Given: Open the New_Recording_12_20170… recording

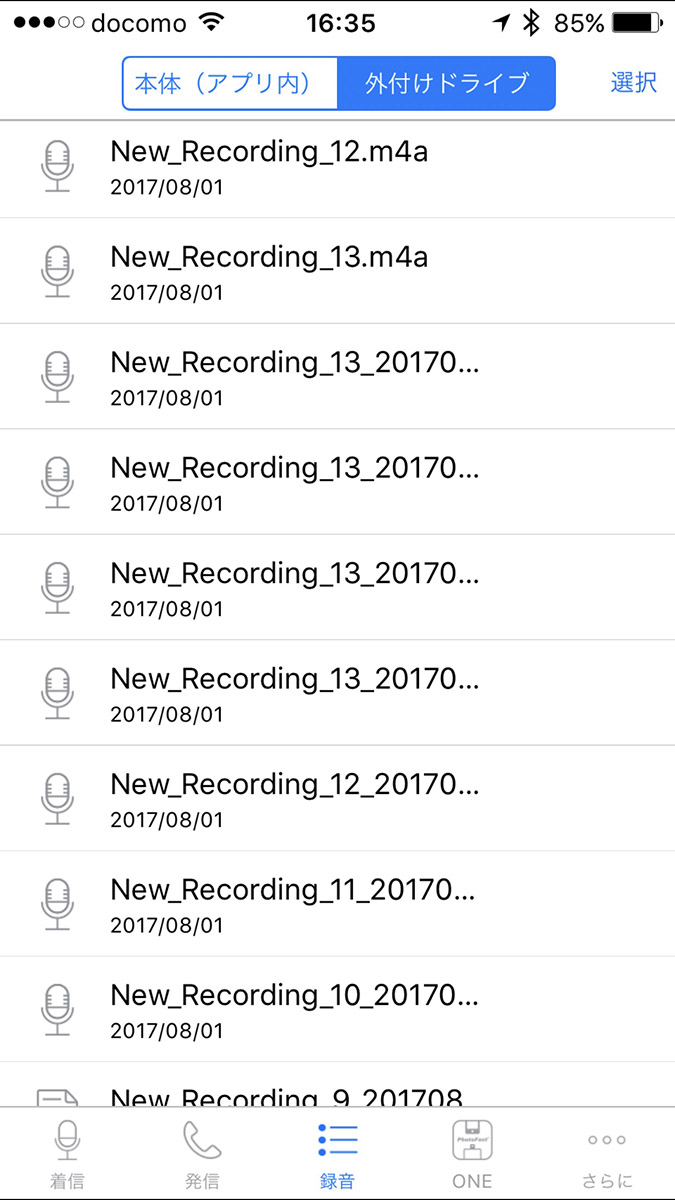Looking at the screenshot, I should coord(295,799).
